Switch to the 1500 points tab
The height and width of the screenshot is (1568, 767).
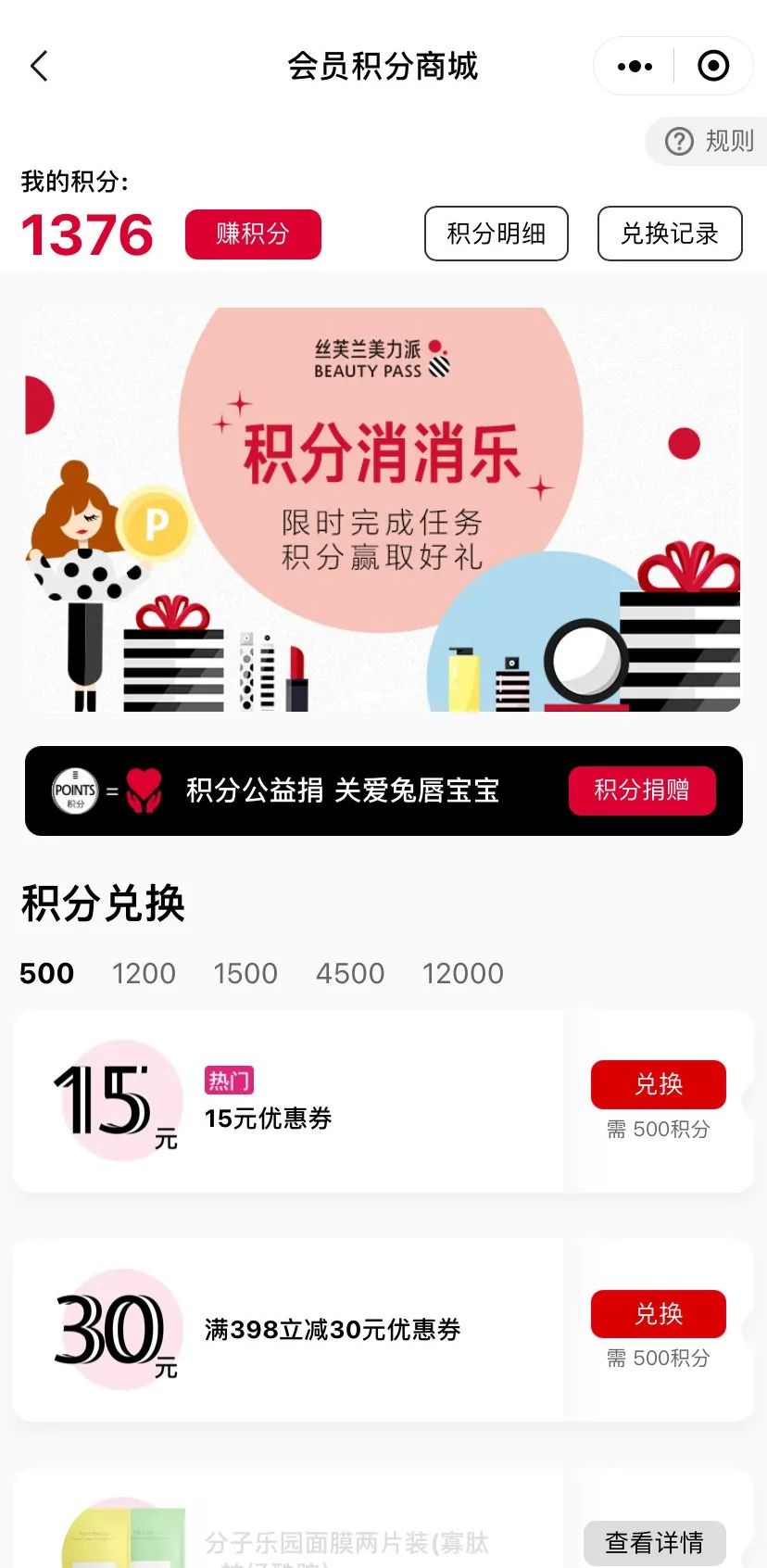245,973
